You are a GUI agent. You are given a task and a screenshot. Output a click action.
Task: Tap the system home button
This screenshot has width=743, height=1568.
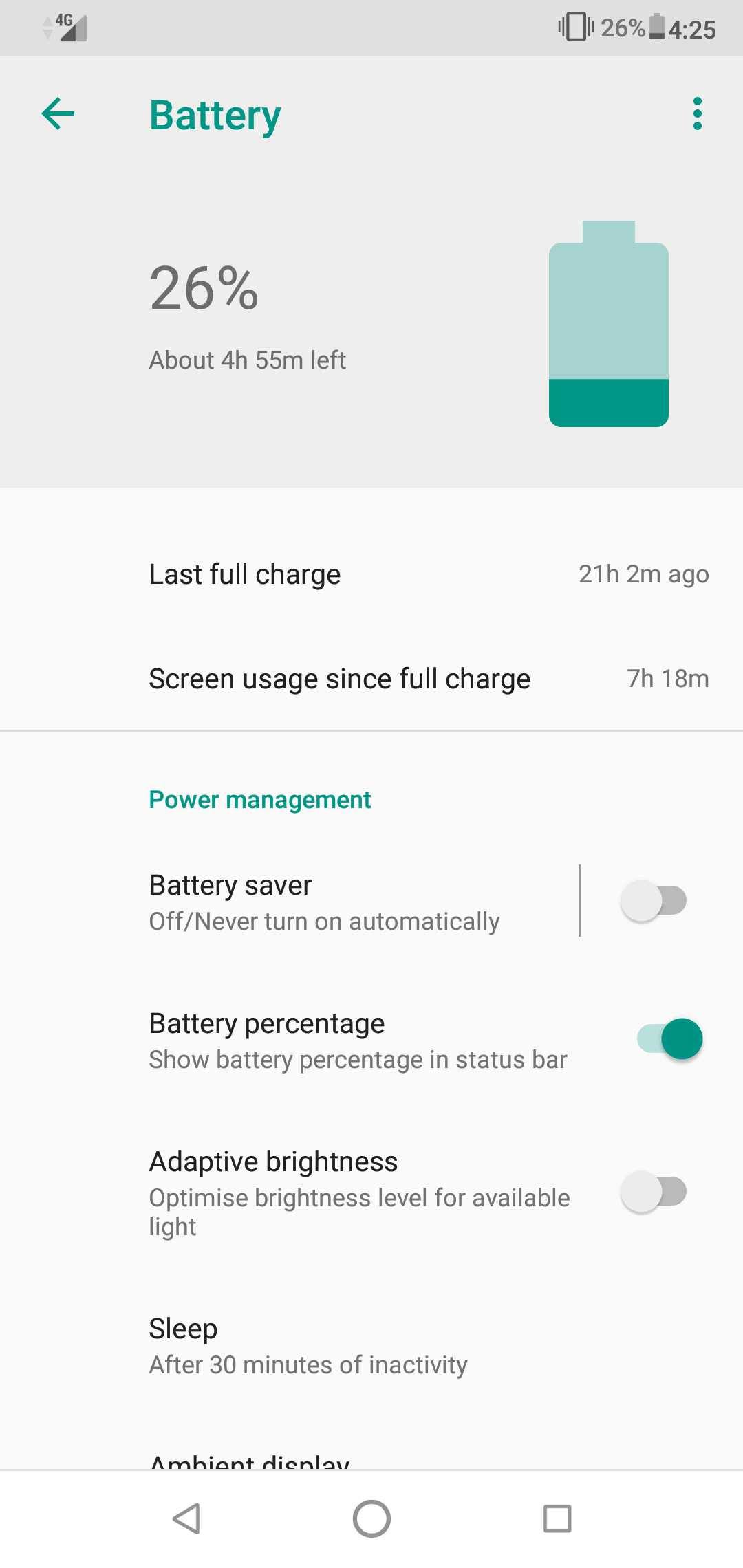coord(371,1518)
